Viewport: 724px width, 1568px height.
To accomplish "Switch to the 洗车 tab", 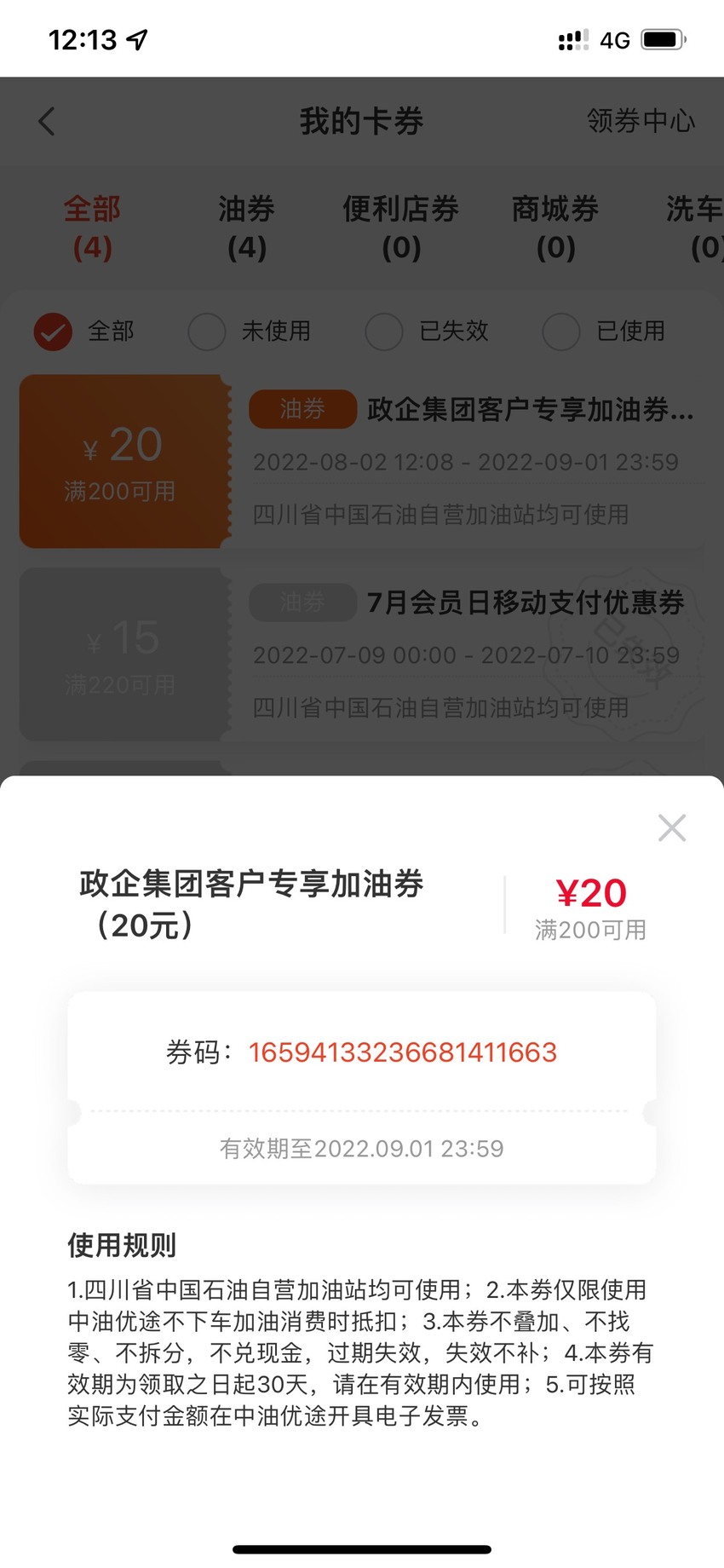I will tap(695, 228).
